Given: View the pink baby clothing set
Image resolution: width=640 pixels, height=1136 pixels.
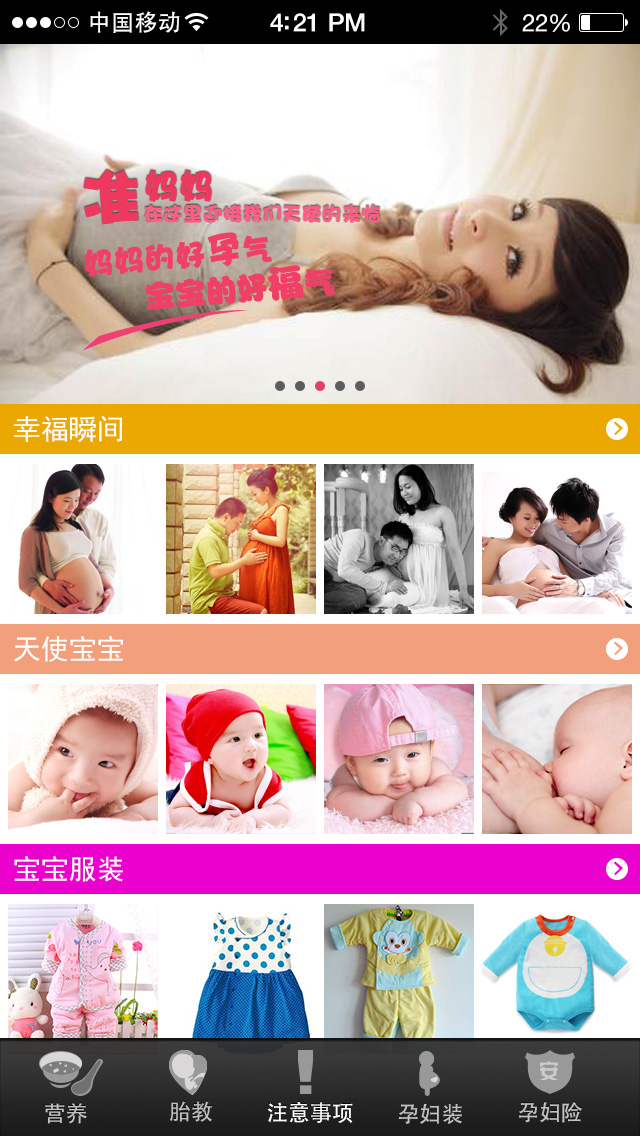Looking at the screenshot, I should pos(83,972).
